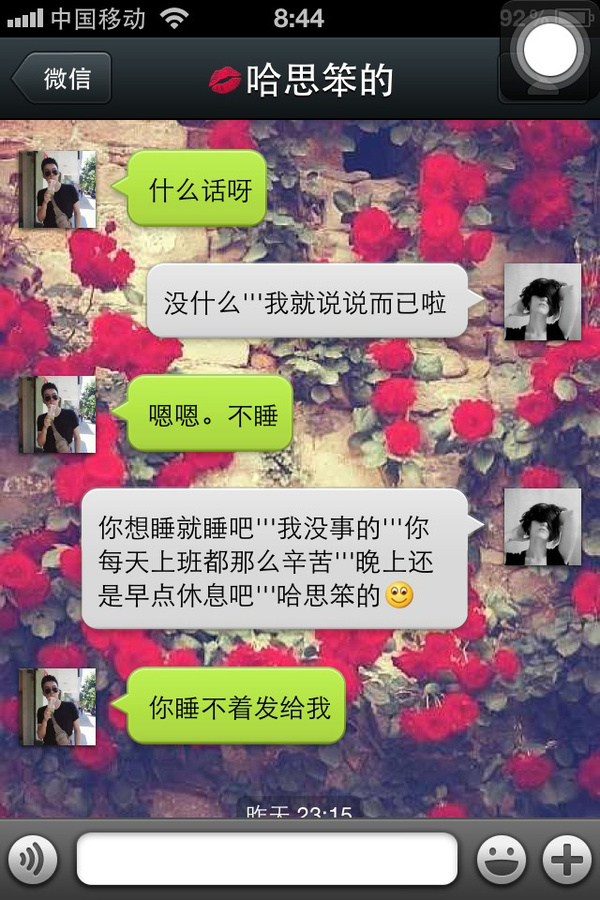The width and height of the screenshot is (600, 900).
Task: Open avatar beside 嗯嗯。不睡 message
Action: point(58,414)
